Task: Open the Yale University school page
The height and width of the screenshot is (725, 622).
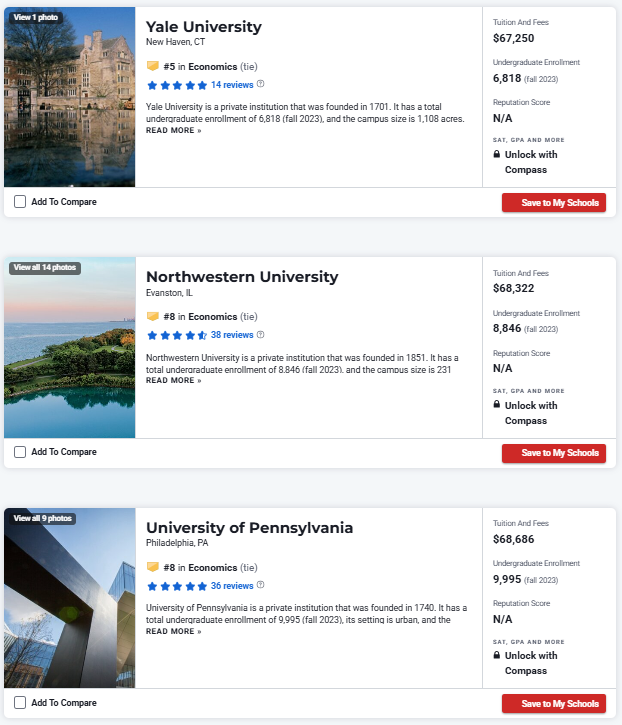Action: pyautogui.click(x=203, y=27)
